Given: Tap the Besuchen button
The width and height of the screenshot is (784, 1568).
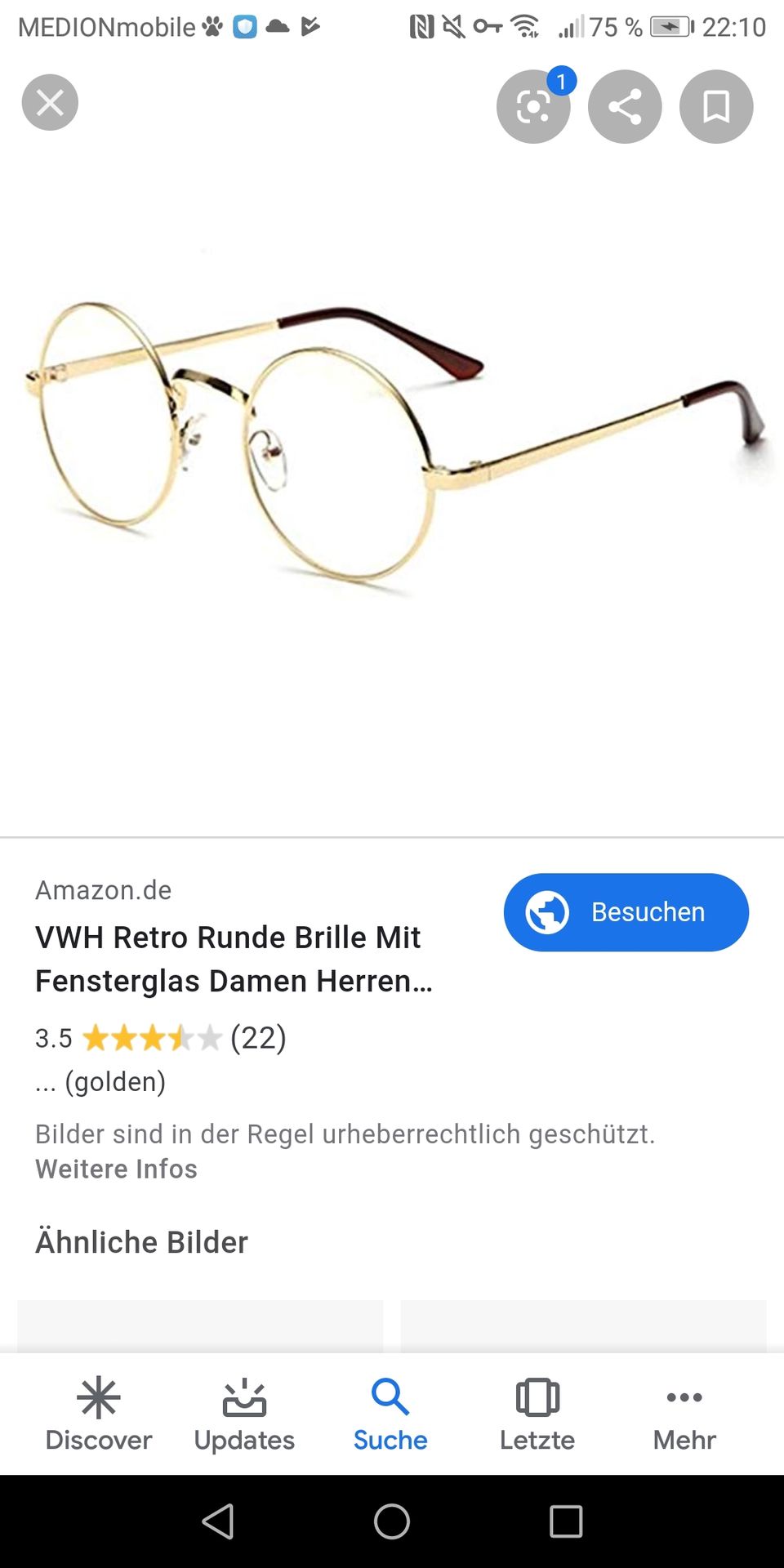Looking at the screenshot, I should click(x=626, y=912).
